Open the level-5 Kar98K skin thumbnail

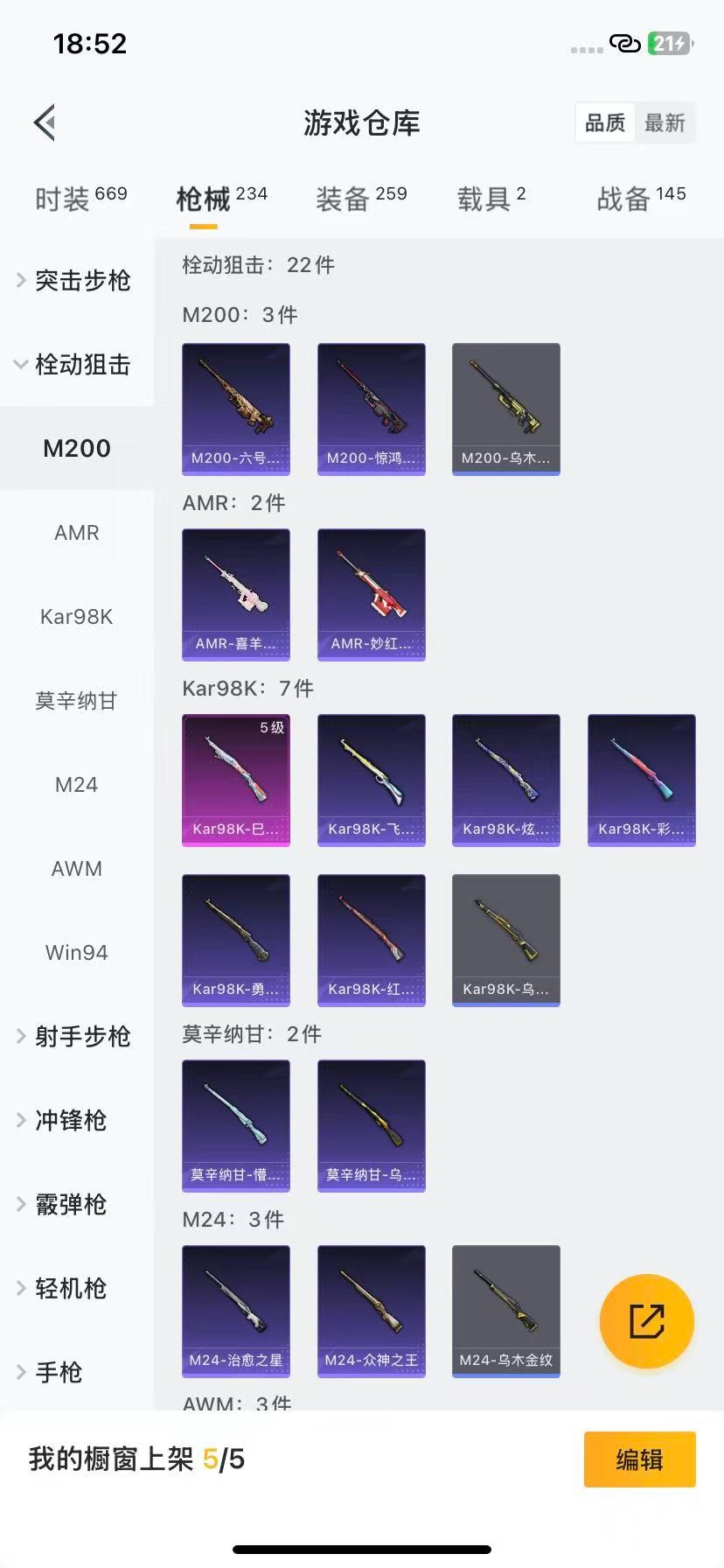(236, 780)
